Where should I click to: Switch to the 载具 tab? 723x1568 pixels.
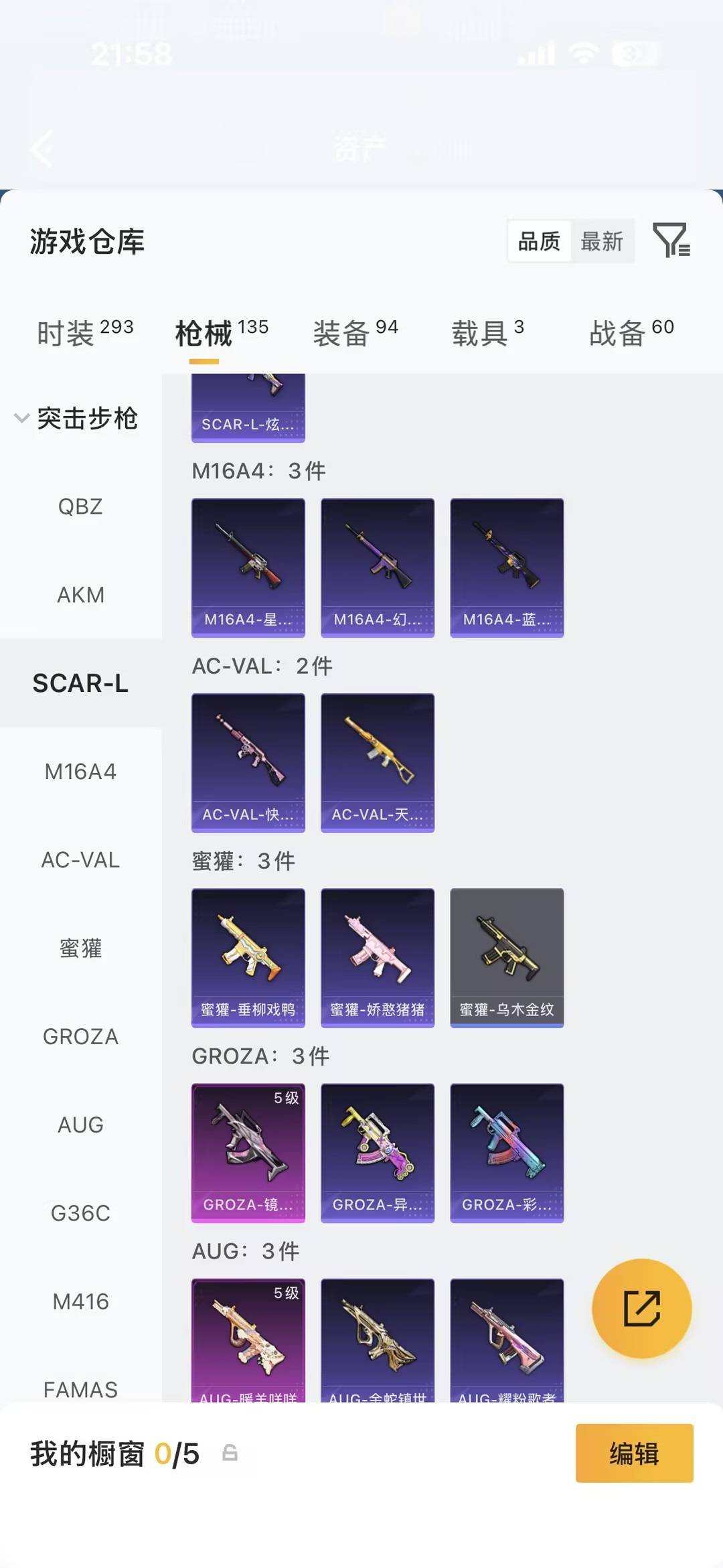(488, 333)
